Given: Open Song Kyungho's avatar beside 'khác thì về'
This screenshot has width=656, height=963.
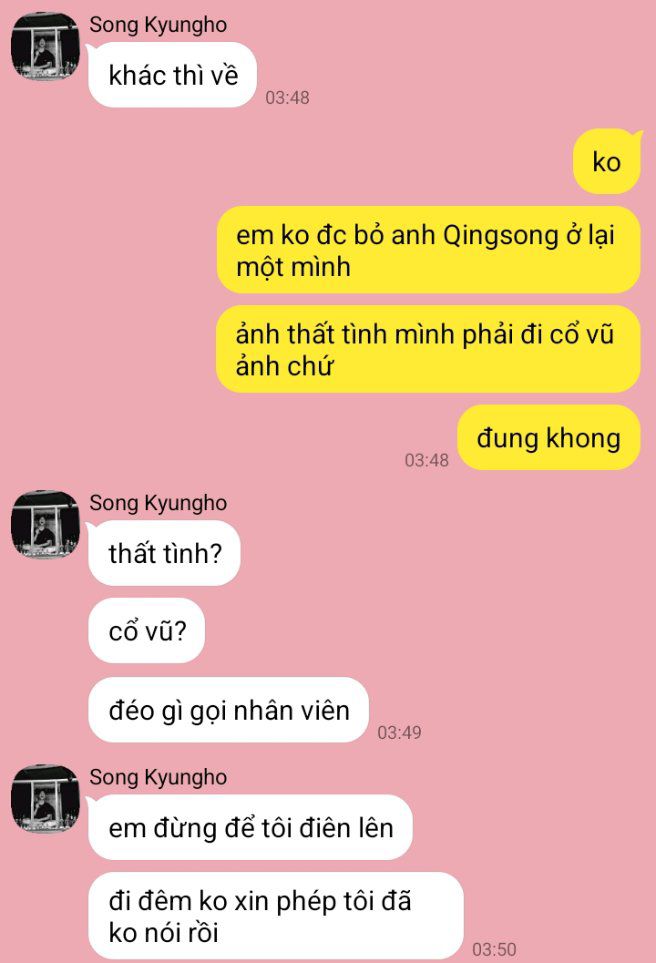Looking at the screenshot, I should coord(45,46).
